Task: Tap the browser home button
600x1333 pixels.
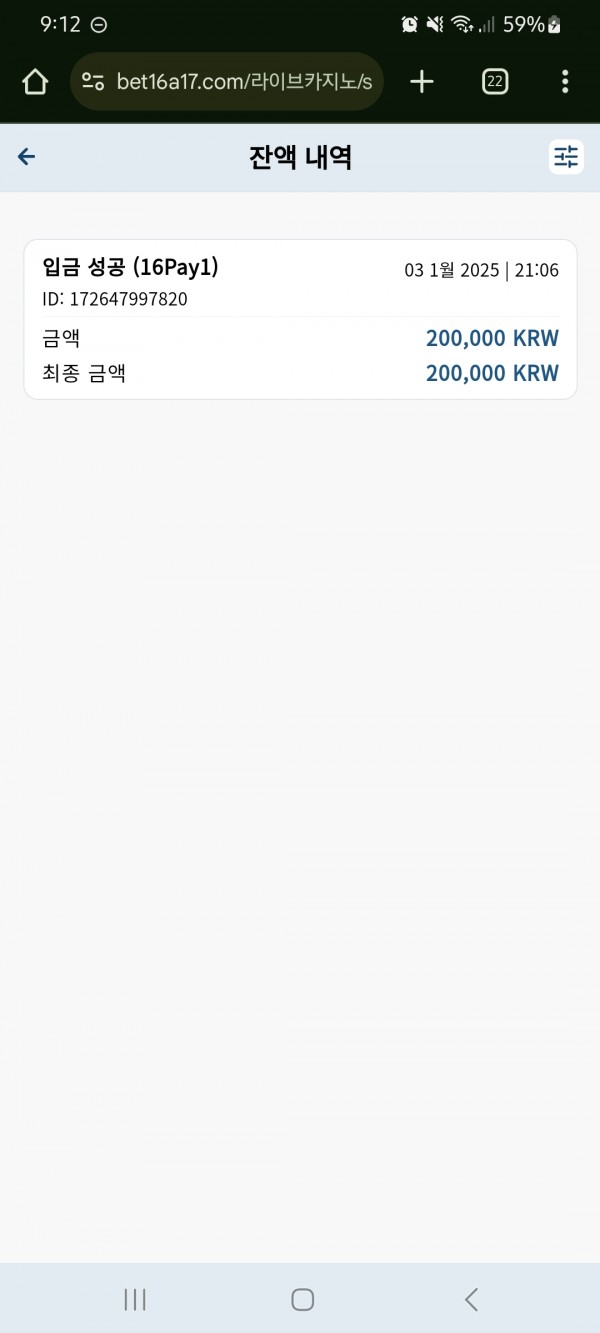Action: click(x=35, y=82)
